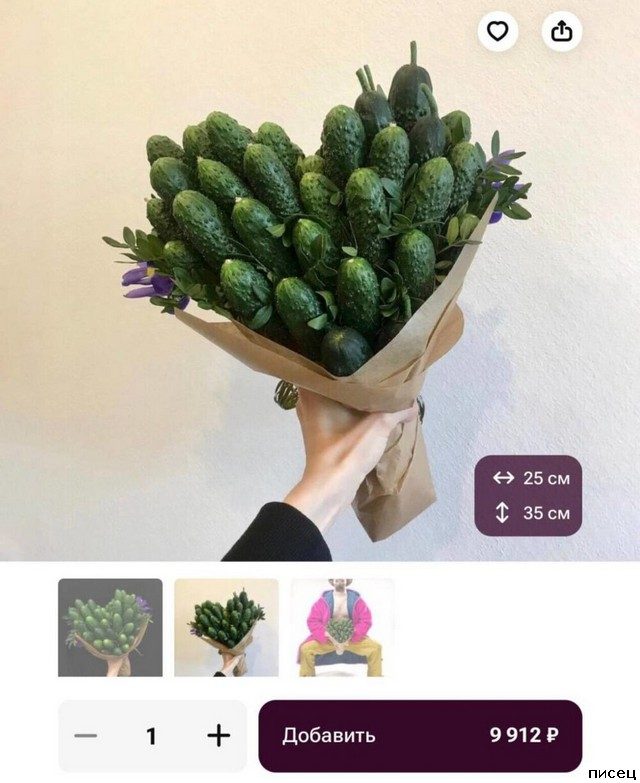Image resolution: width=640 pixels, height=783 pixels.
Task: Decrease quantity with the minus button
Action: pyautogui.click(x=87, y=736)
